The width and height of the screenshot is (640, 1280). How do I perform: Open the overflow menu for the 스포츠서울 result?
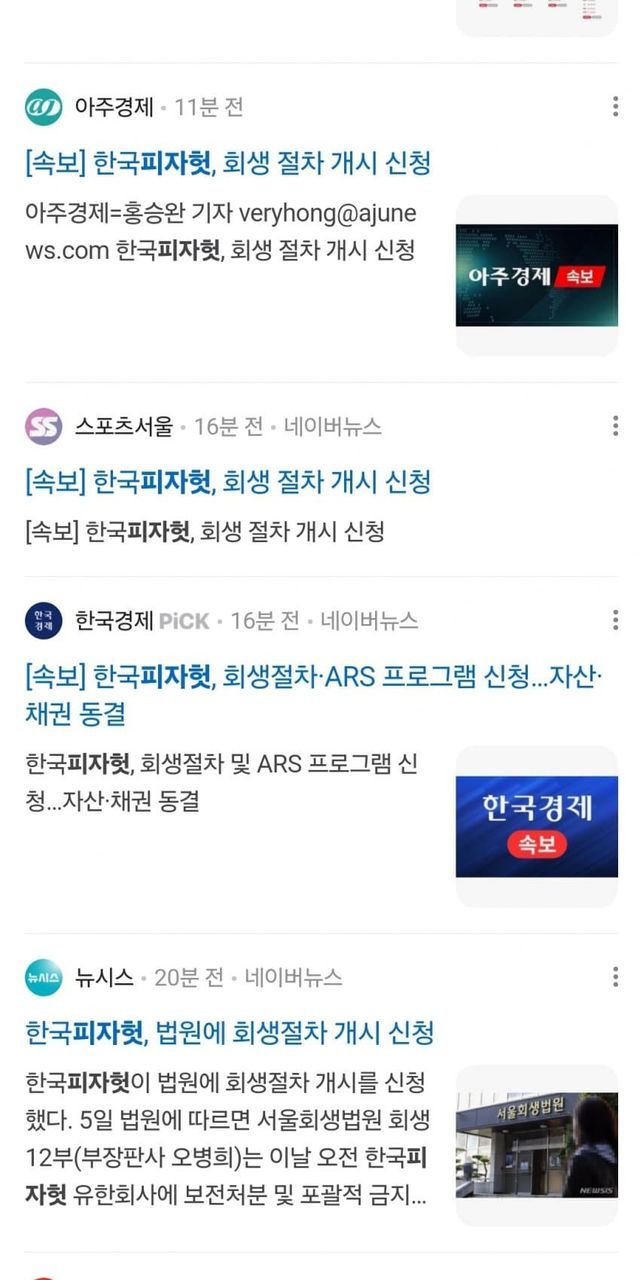[x=615, y=426]
